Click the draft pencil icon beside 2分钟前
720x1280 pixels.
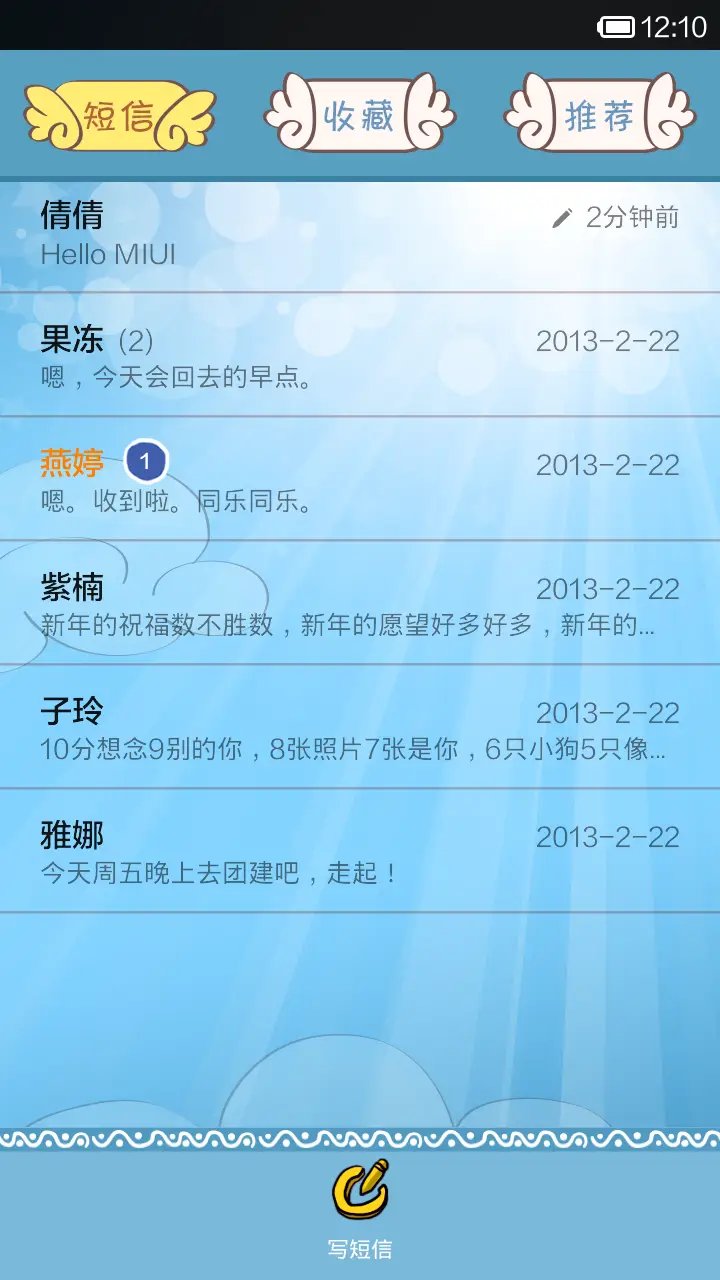pos(562,218)
